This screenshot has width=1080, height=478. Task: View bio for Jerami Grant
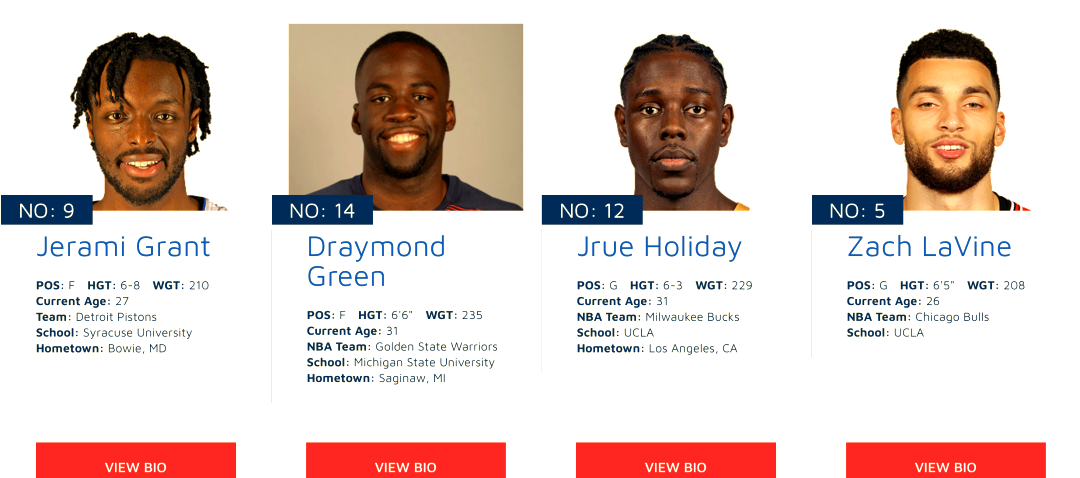pyautogui.click(x=136, y=462)
